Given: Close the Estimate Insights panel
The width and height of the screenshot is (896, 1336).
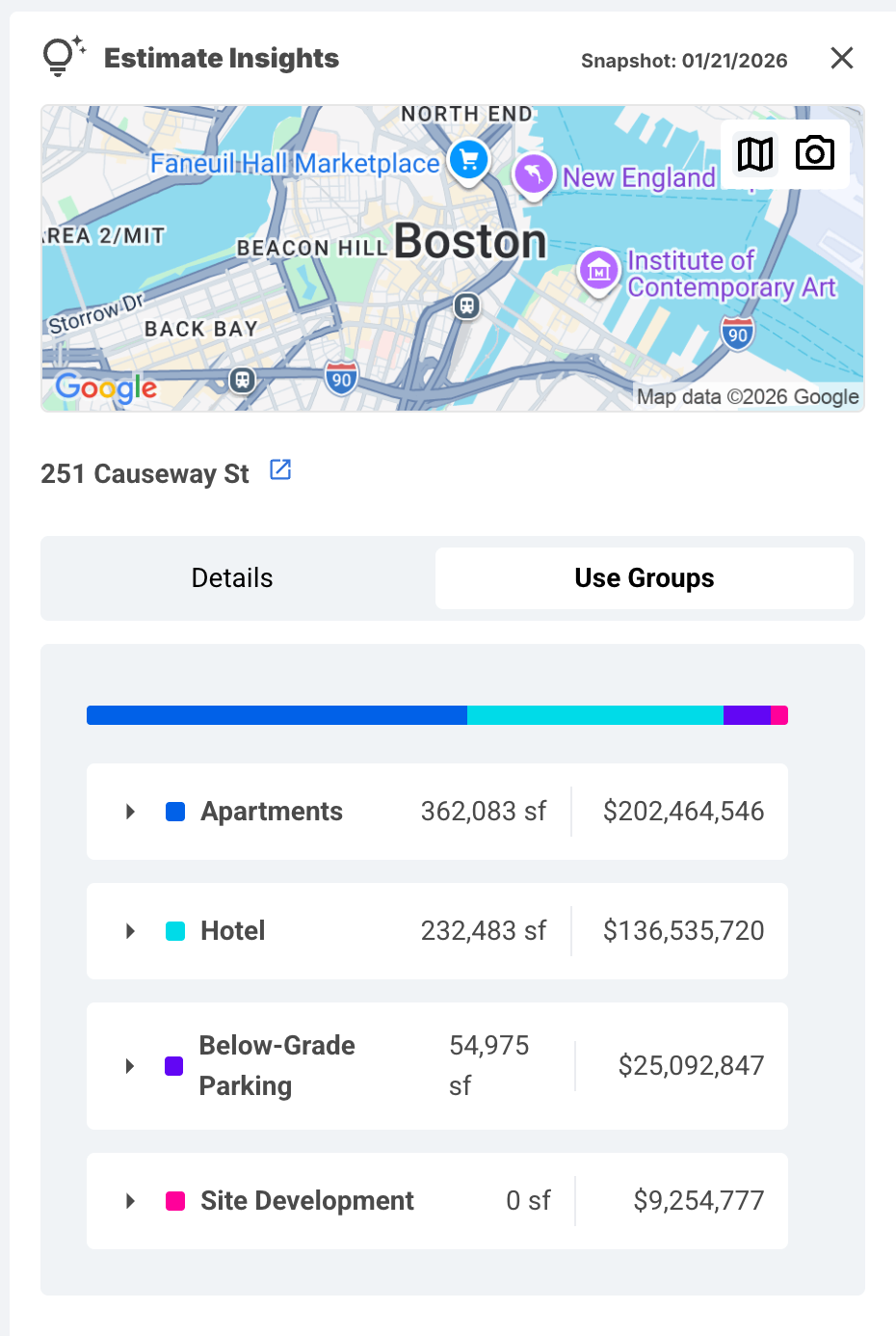Looking at the screenshot, I should (x=841, y=59).
